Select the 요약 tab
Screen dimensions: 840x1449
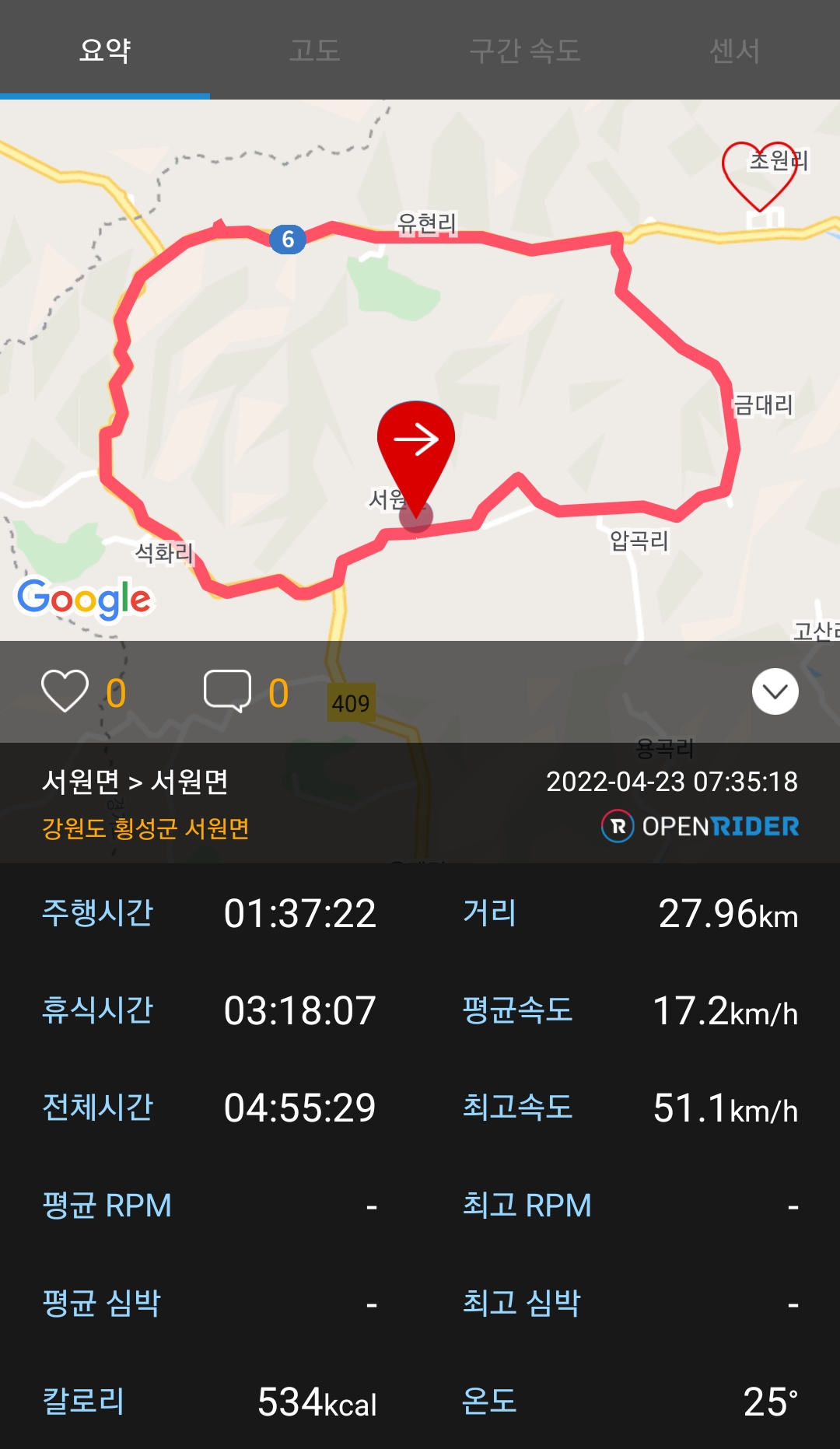pos(105,51)
